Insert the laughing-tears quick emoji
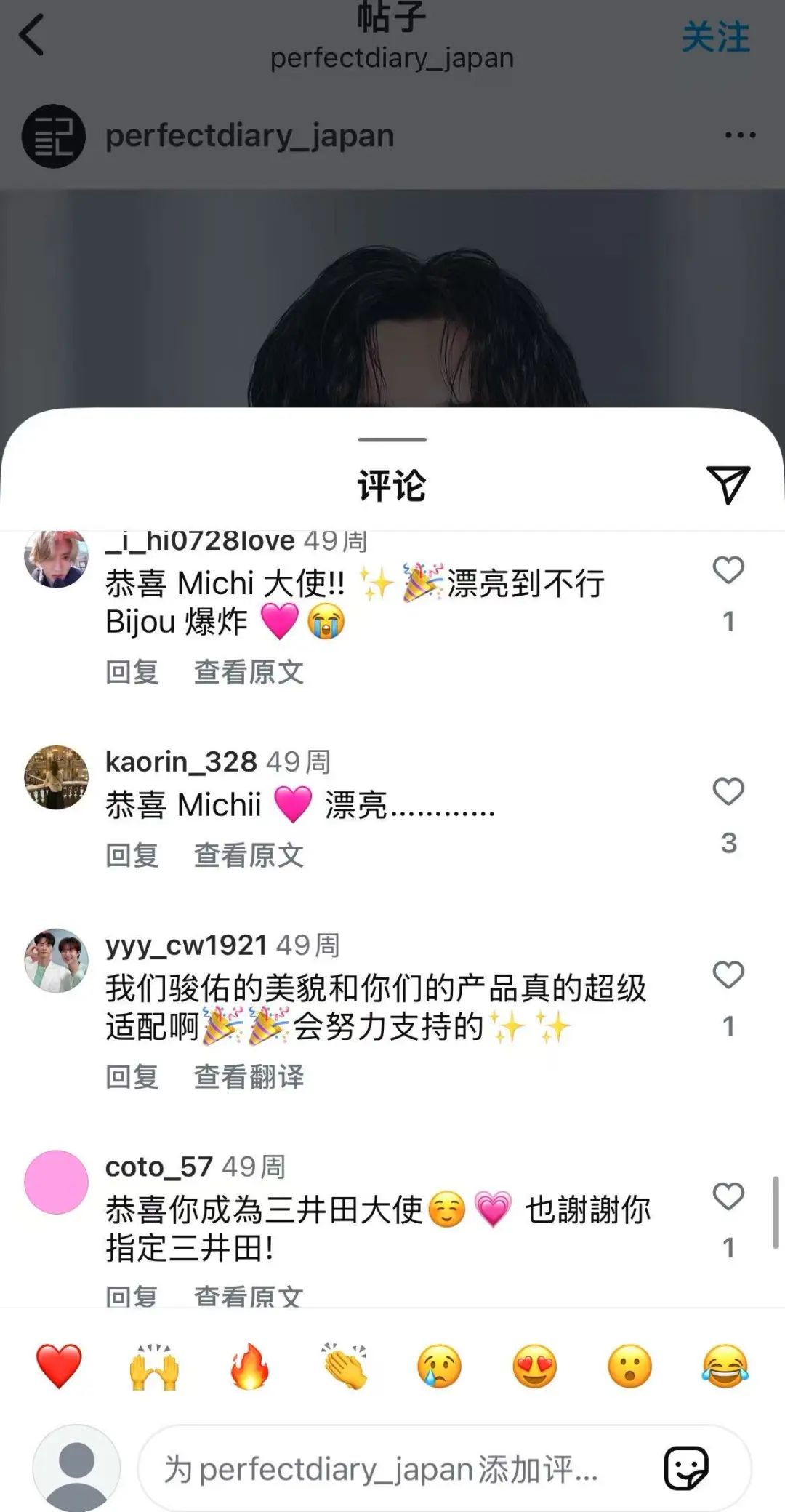Screen dimensions: 785x1512 (x=725, y=1367)
